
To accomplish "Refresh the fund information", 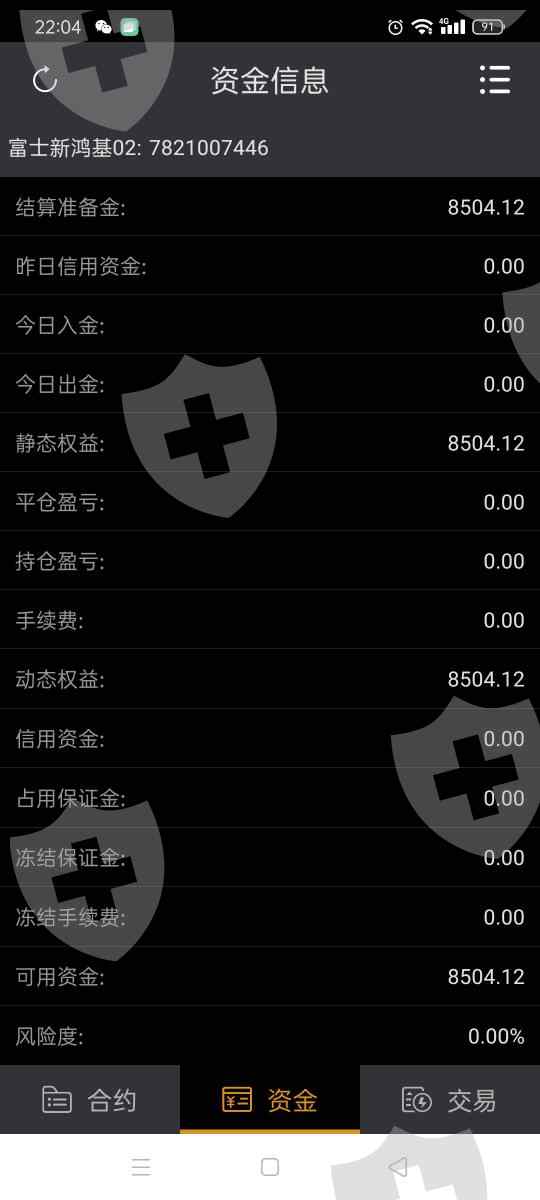I will (45, 80).
